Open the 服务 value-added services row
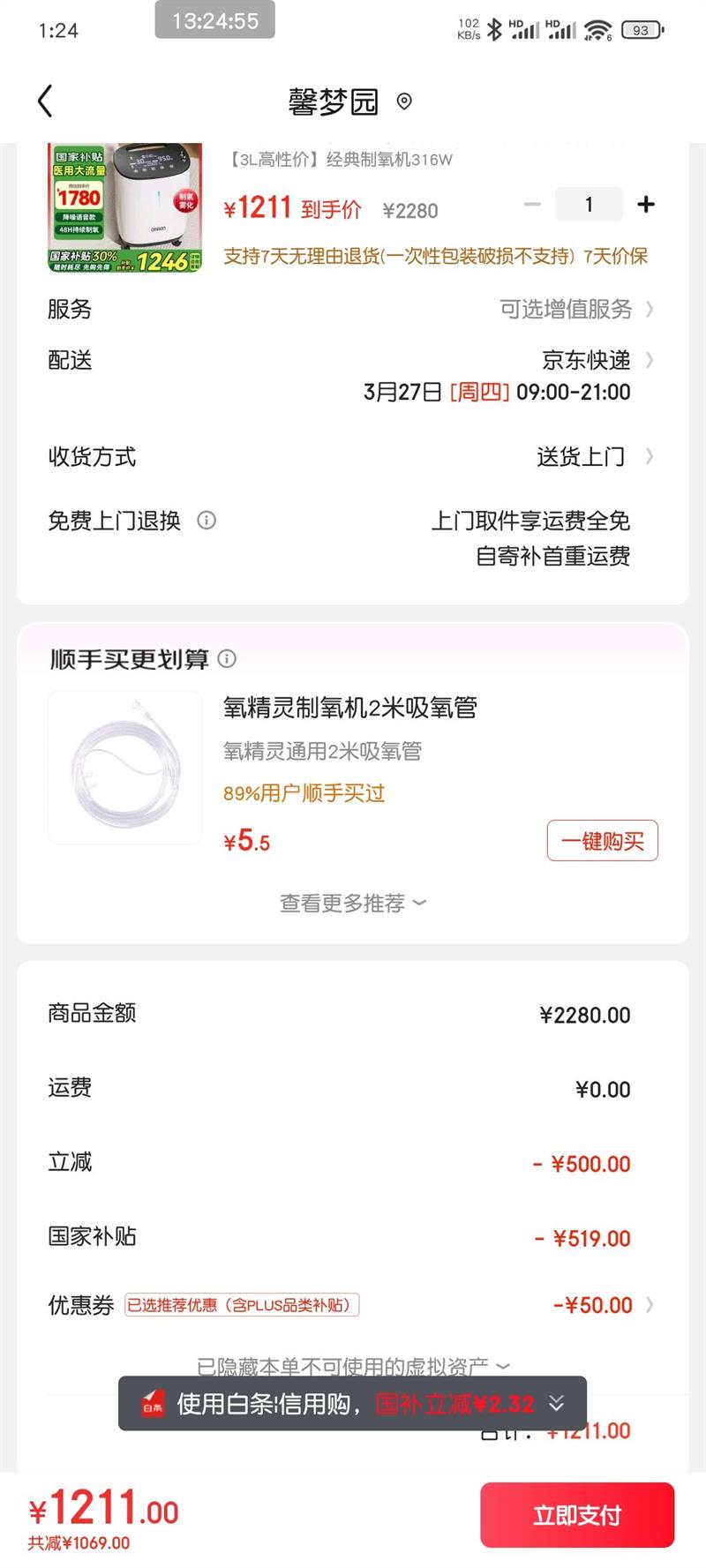The height and width of the screenshot is (1568, 706). 575,309
